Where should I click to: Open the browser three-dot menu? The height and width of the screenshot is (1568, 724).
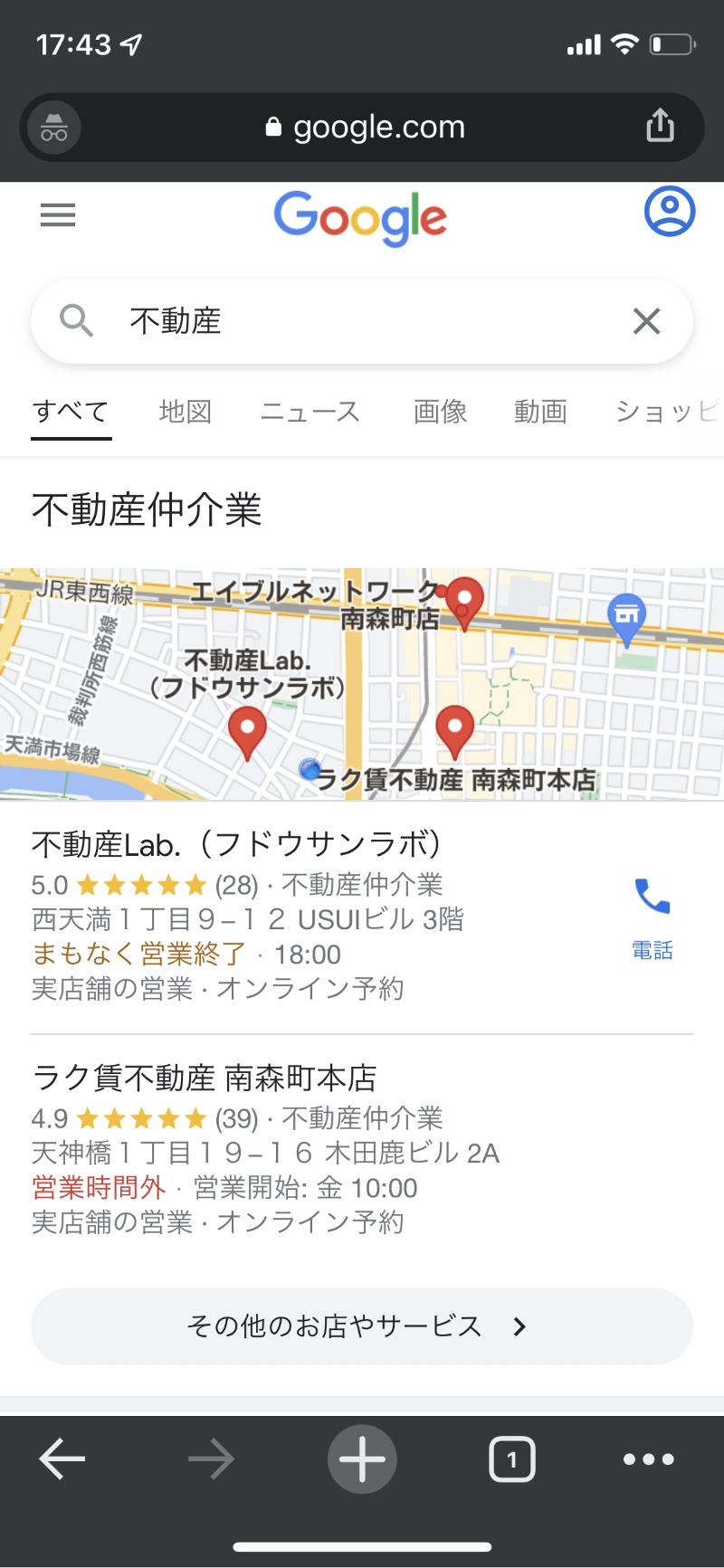pyautogui.click(x=649, y=1459)
